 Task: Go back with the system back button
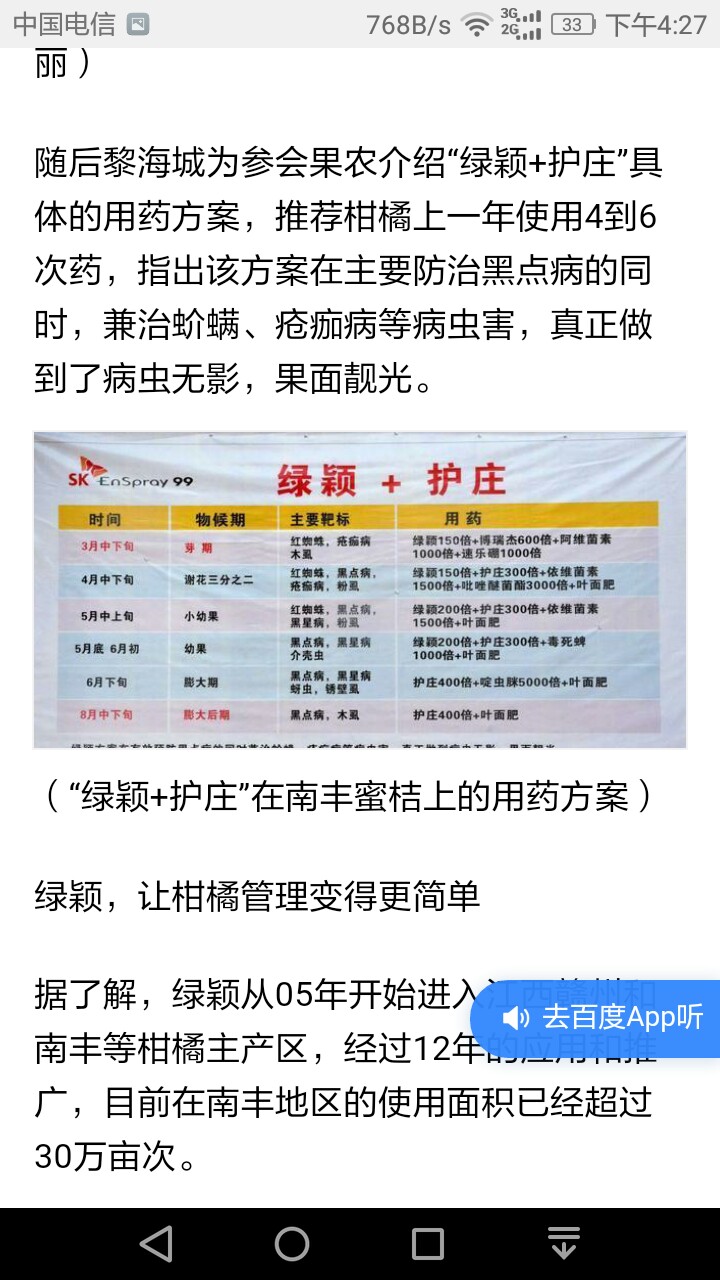tap(156, 1243)
